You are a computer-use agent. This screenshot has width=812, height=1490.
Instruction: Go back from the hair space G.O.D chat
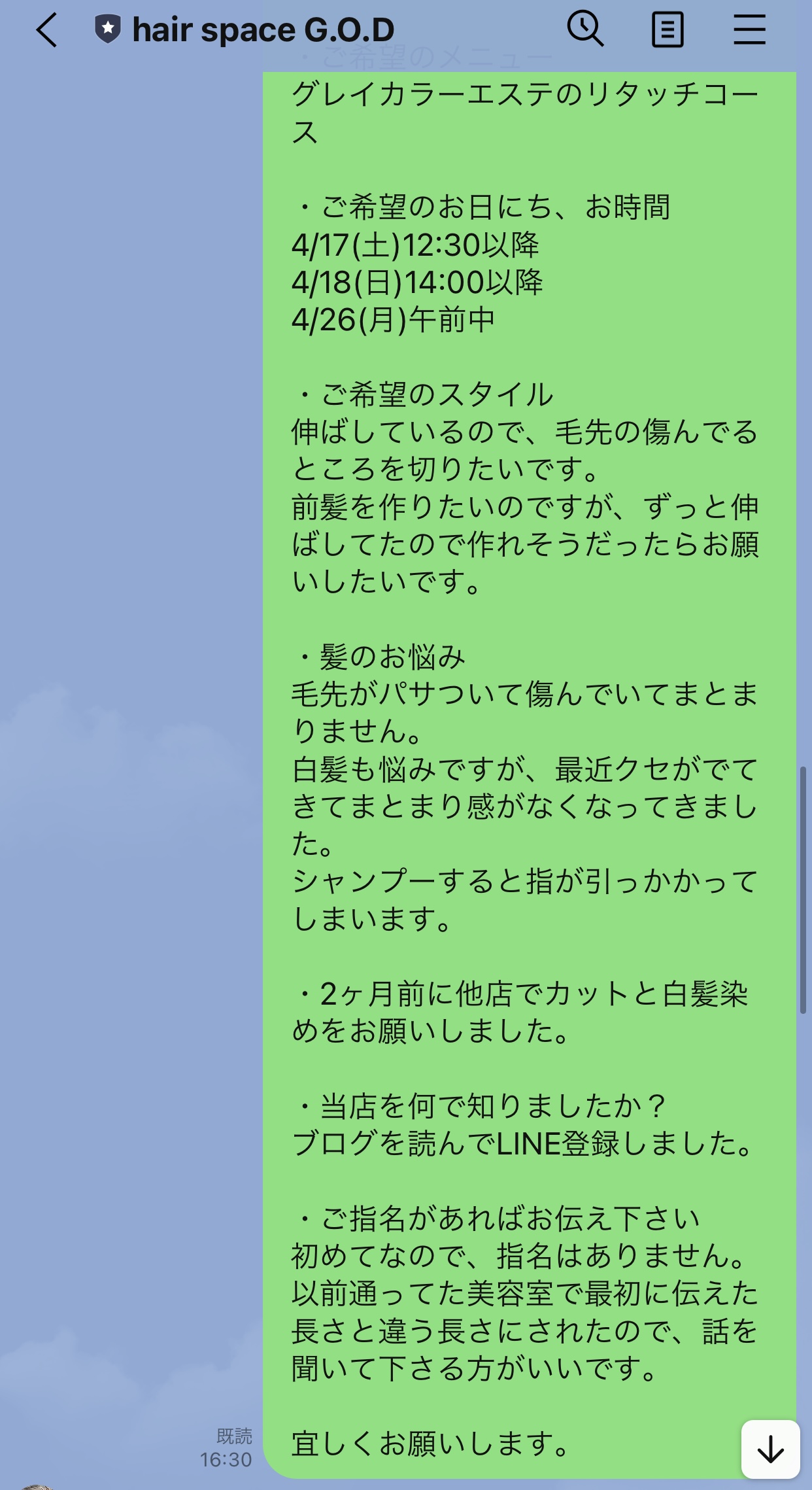tap(47, 30)
